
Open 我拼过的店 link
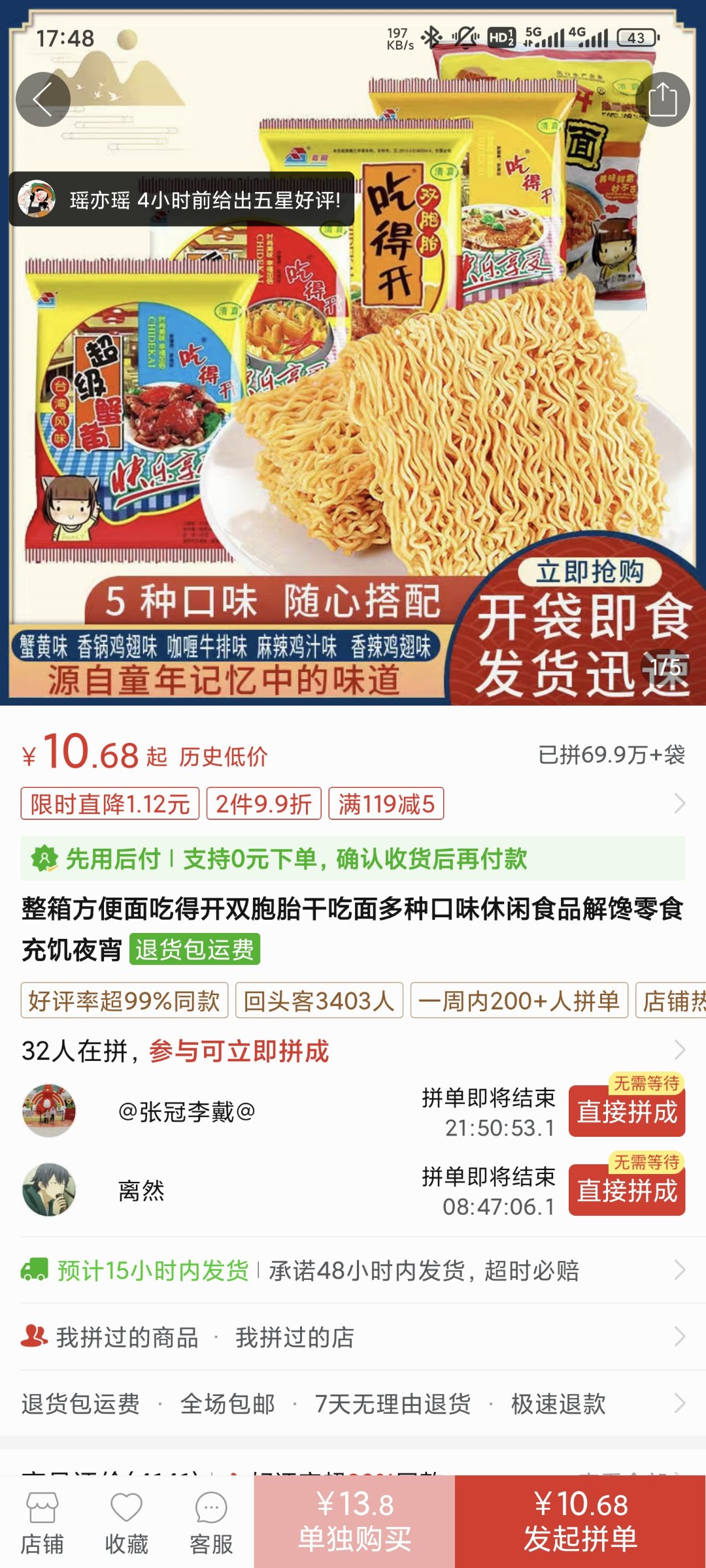(x=295, y=1337)
